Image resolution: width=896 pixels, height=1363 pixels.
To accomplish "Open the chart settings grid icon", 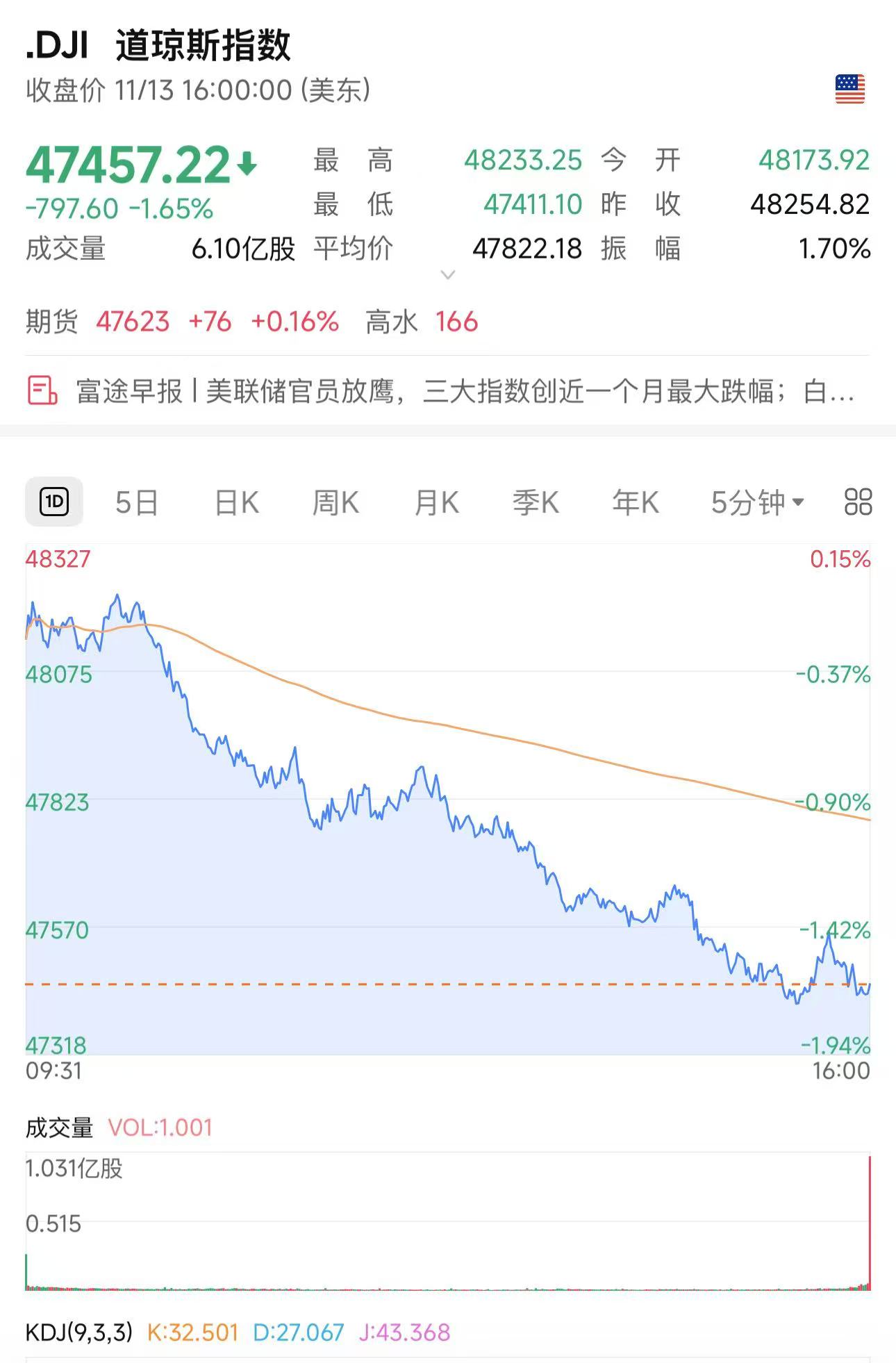I will pos(858,502).
